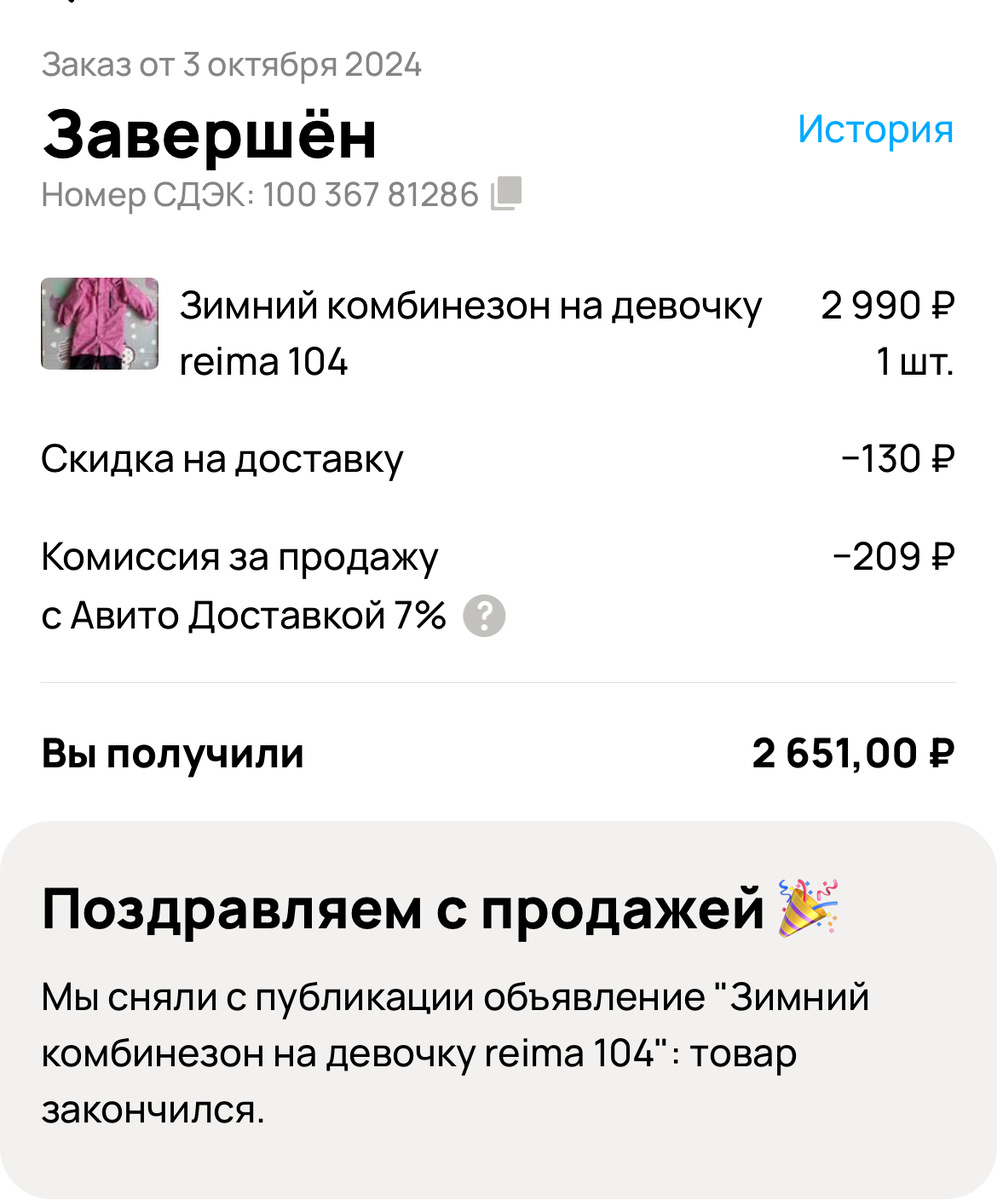Tap the question mark next to Авито Доставкой
The height and width of the screenshot is (1200, 997).
[485, 616]
